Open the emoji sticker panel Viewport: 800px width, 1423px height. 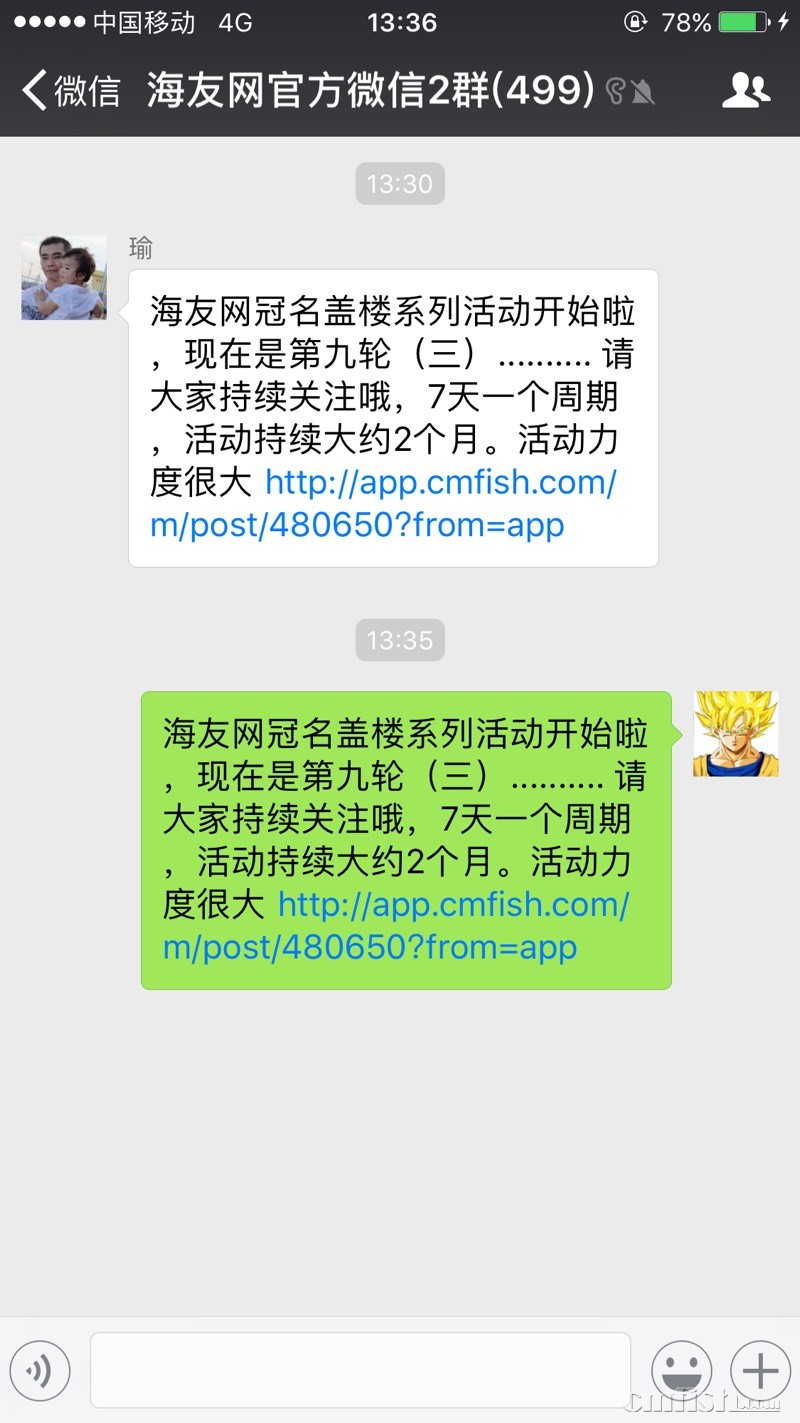pos(682,1370)
